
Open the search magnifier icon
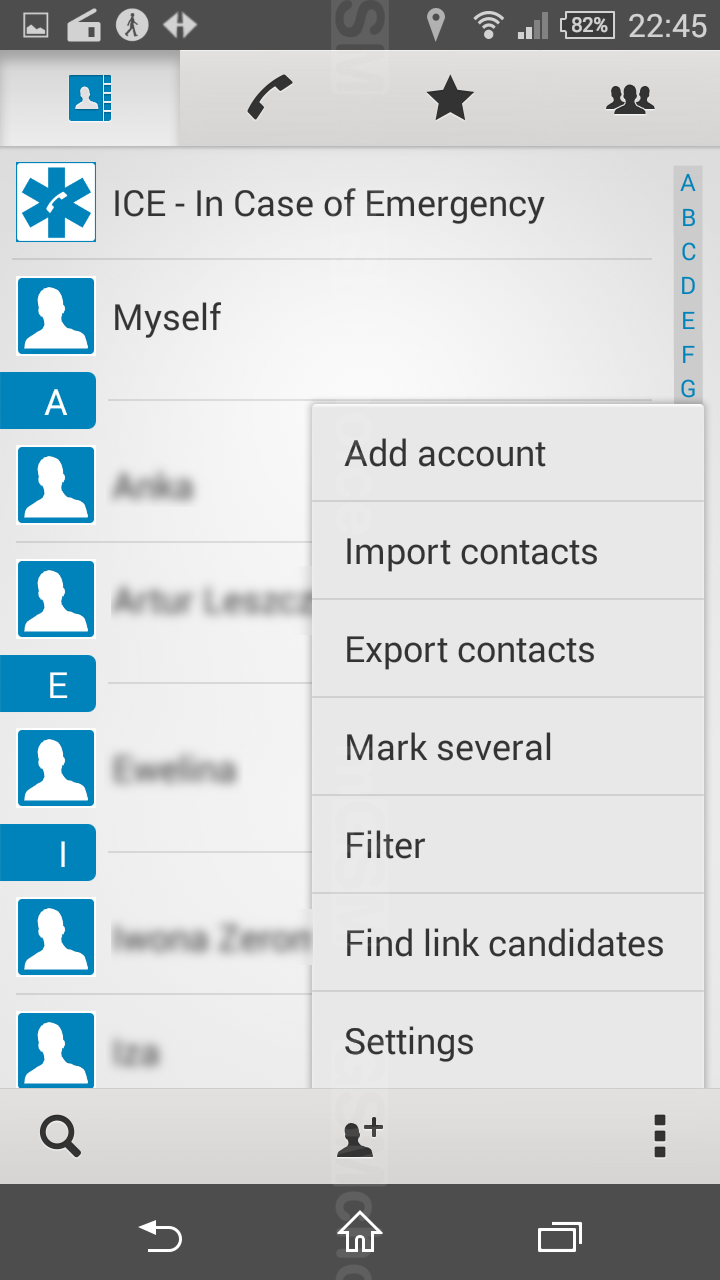click(60, 1136)
